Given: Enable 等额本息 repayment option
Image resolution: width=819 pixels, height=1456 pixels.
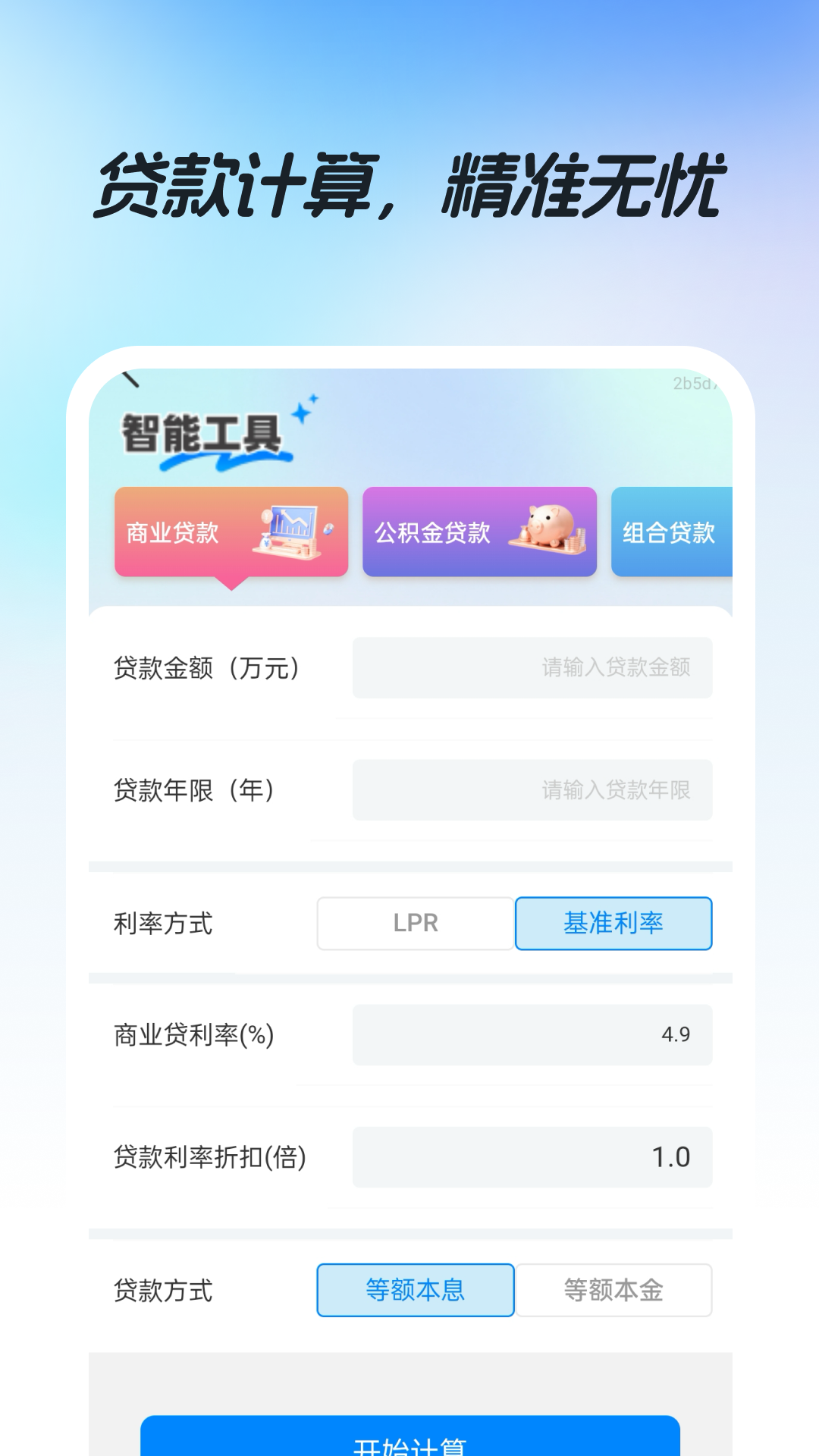Looking at the screenshot, I should 414,1290.
